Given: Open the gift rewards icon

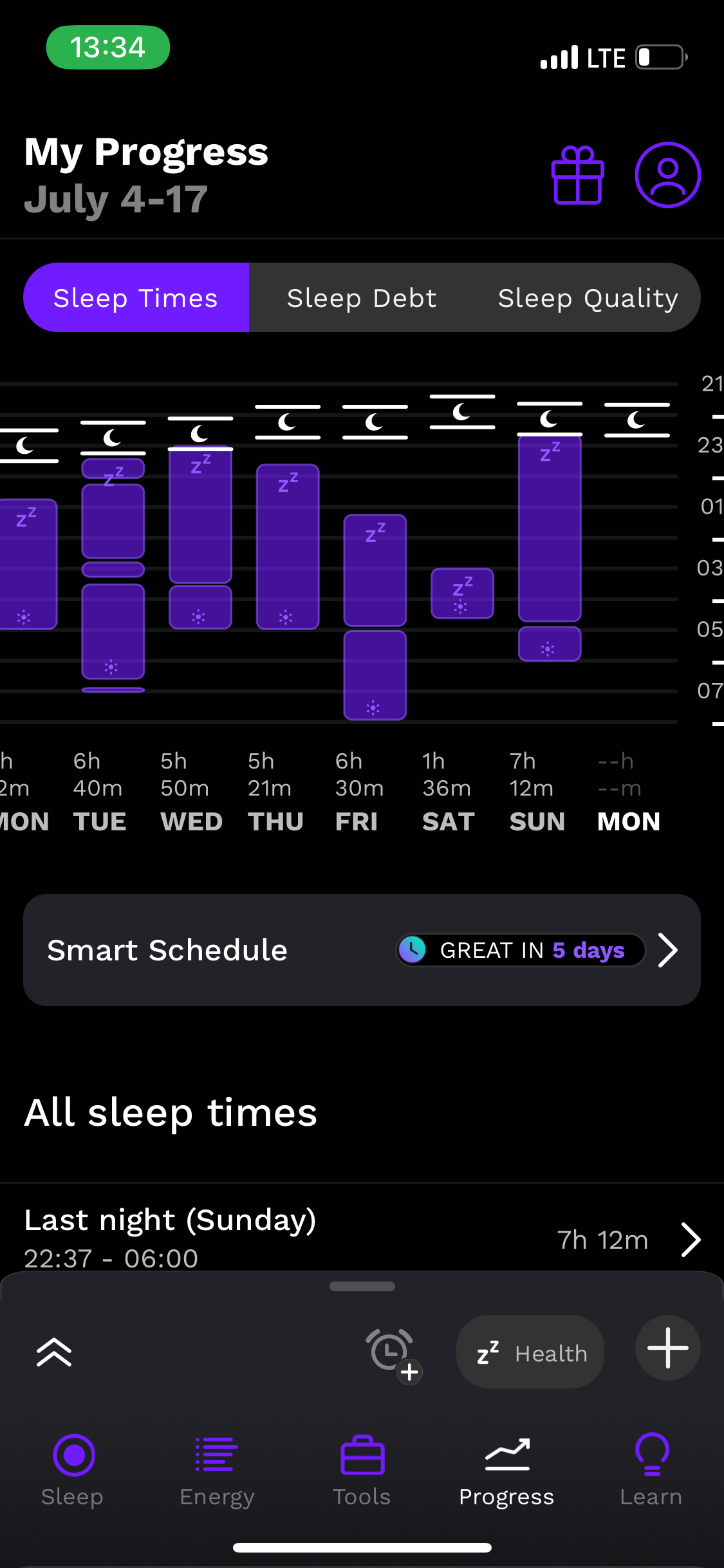Looking at the screenshot, I should pyautogui.click(x=577, y=175).
